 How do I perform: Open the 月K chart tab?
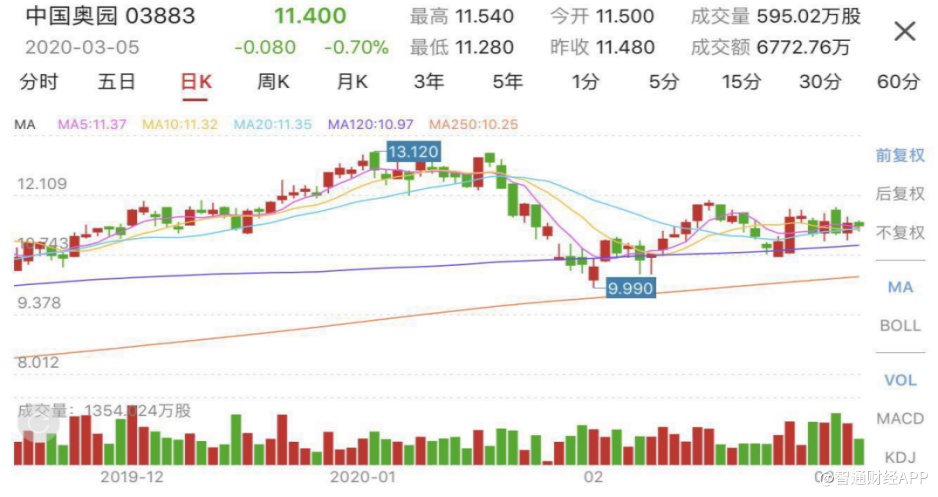click(352, 82)
